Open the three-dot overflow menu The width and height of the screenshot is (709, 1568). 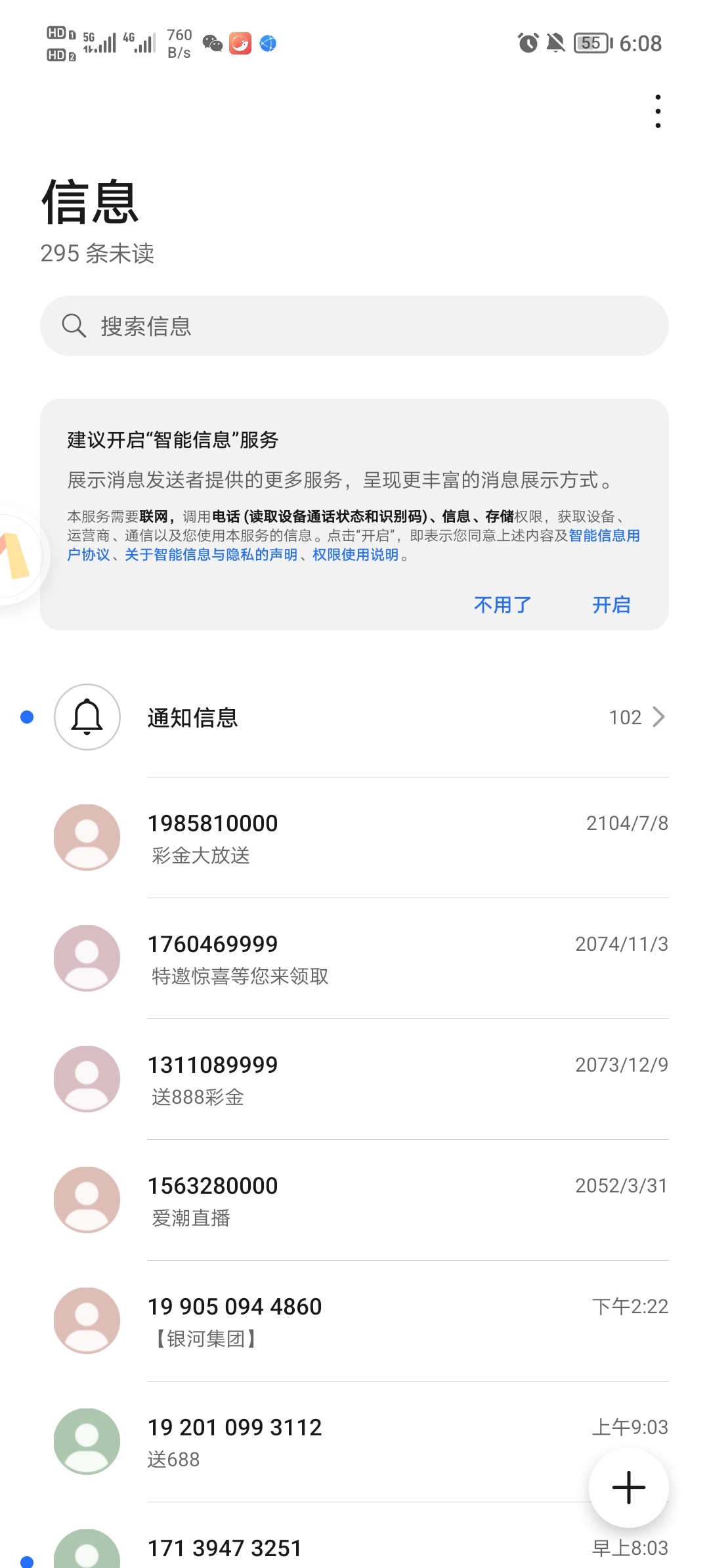pyautogui.click(x=658, y=111)
